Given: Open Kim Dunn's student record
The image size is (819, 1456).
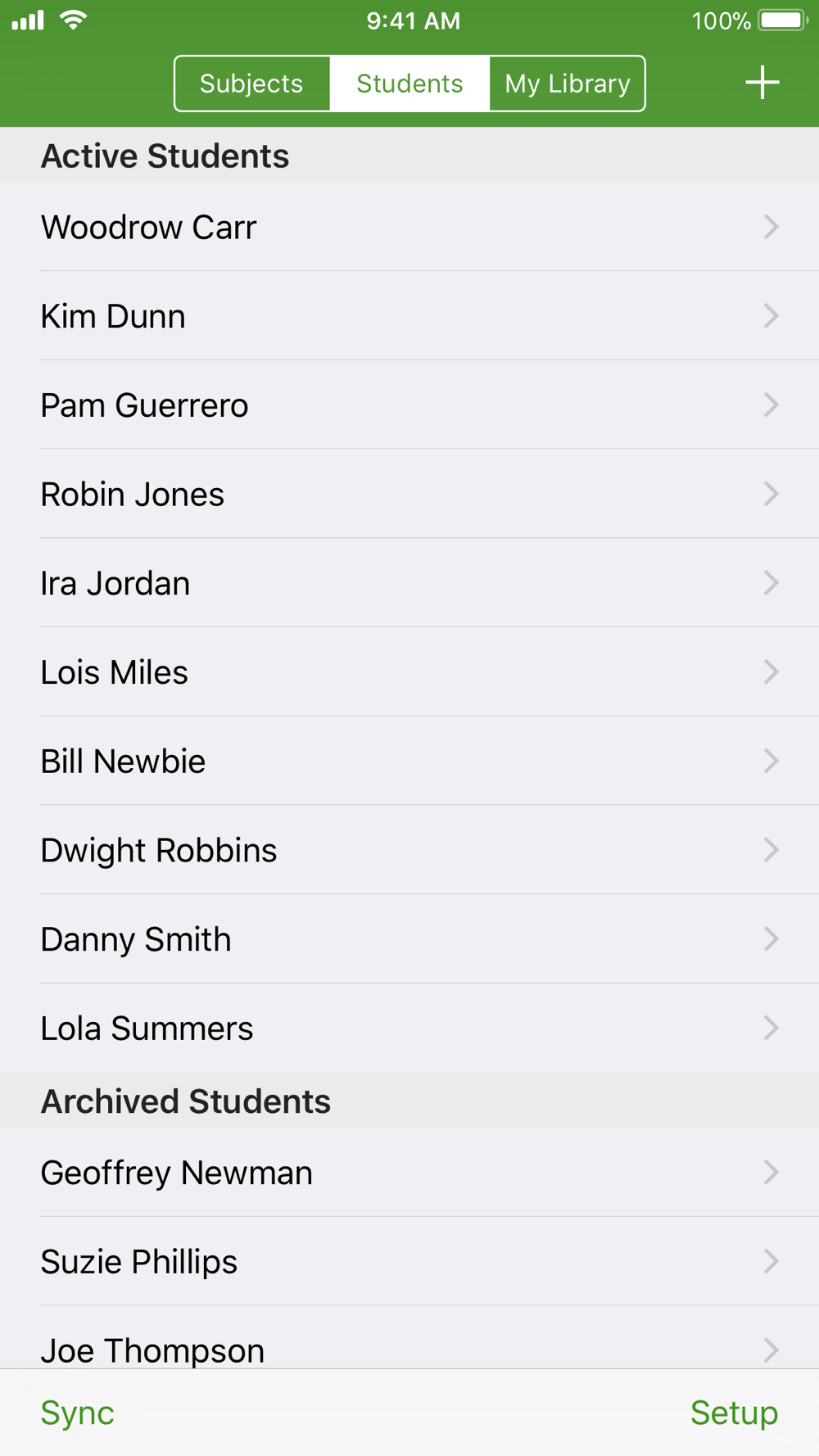Looking at the screenshot, I should pyautogui.click(x=409, y=316).
